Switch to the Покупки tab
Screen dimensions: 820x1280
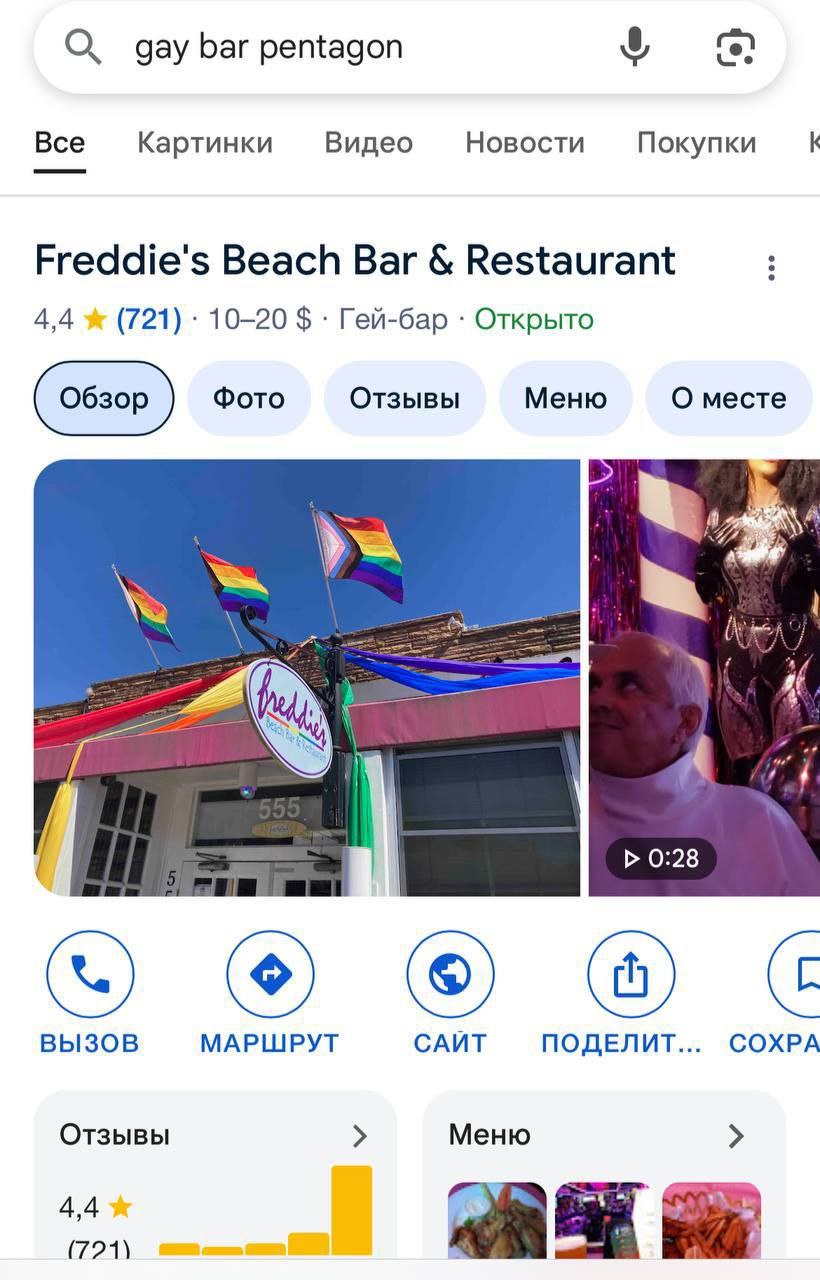point(696,143)
